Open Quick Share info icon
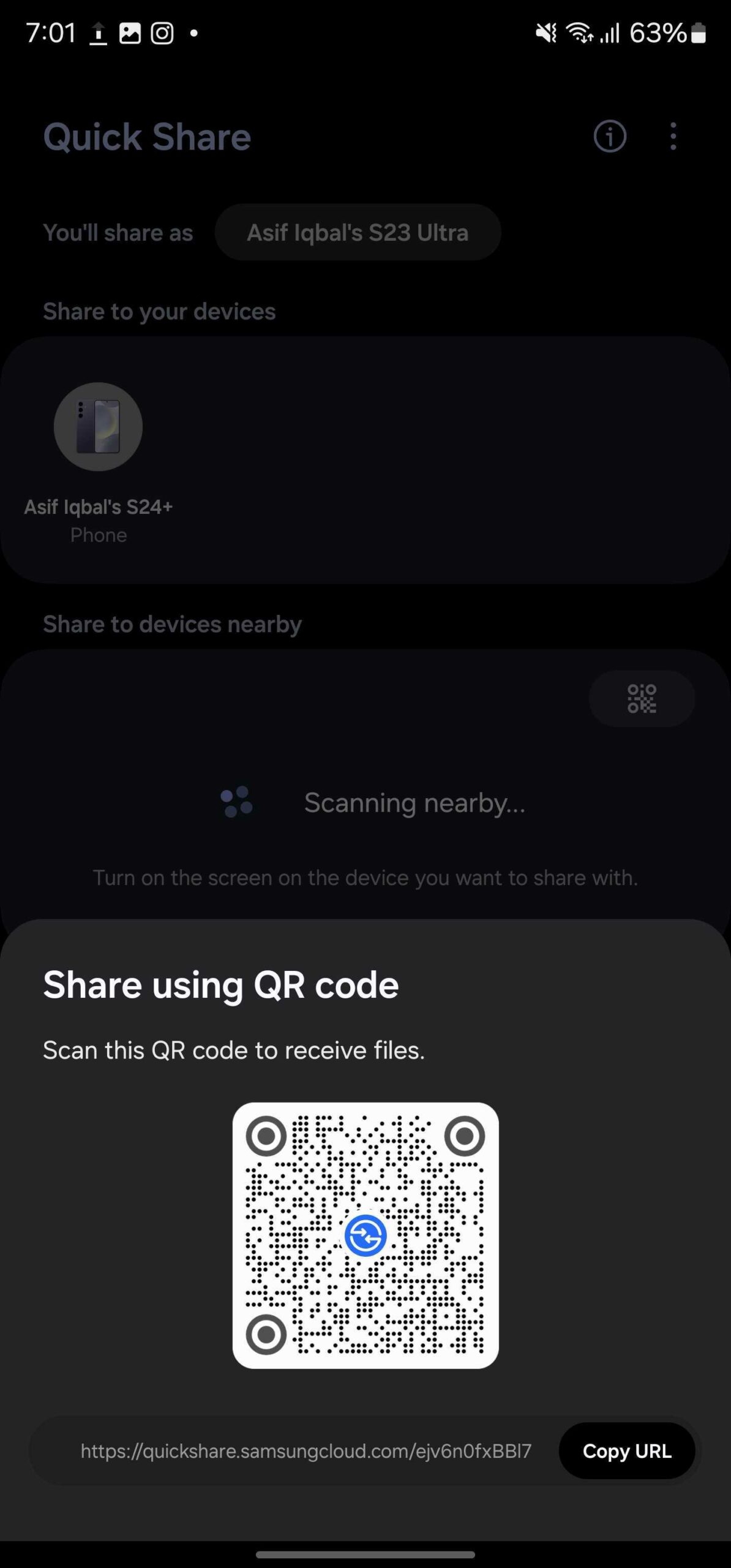The width and height of the screenshot is (731, 1568). point(609,136)
